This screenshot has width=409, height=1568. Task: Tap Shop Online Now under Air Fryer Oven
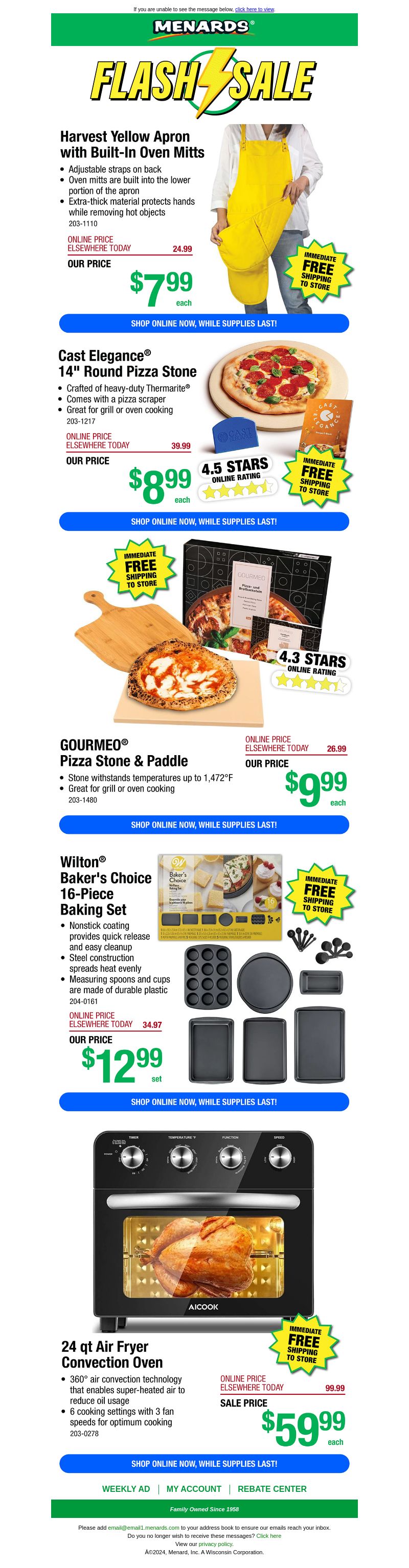pyautogui.click(x=203, y=1463)
